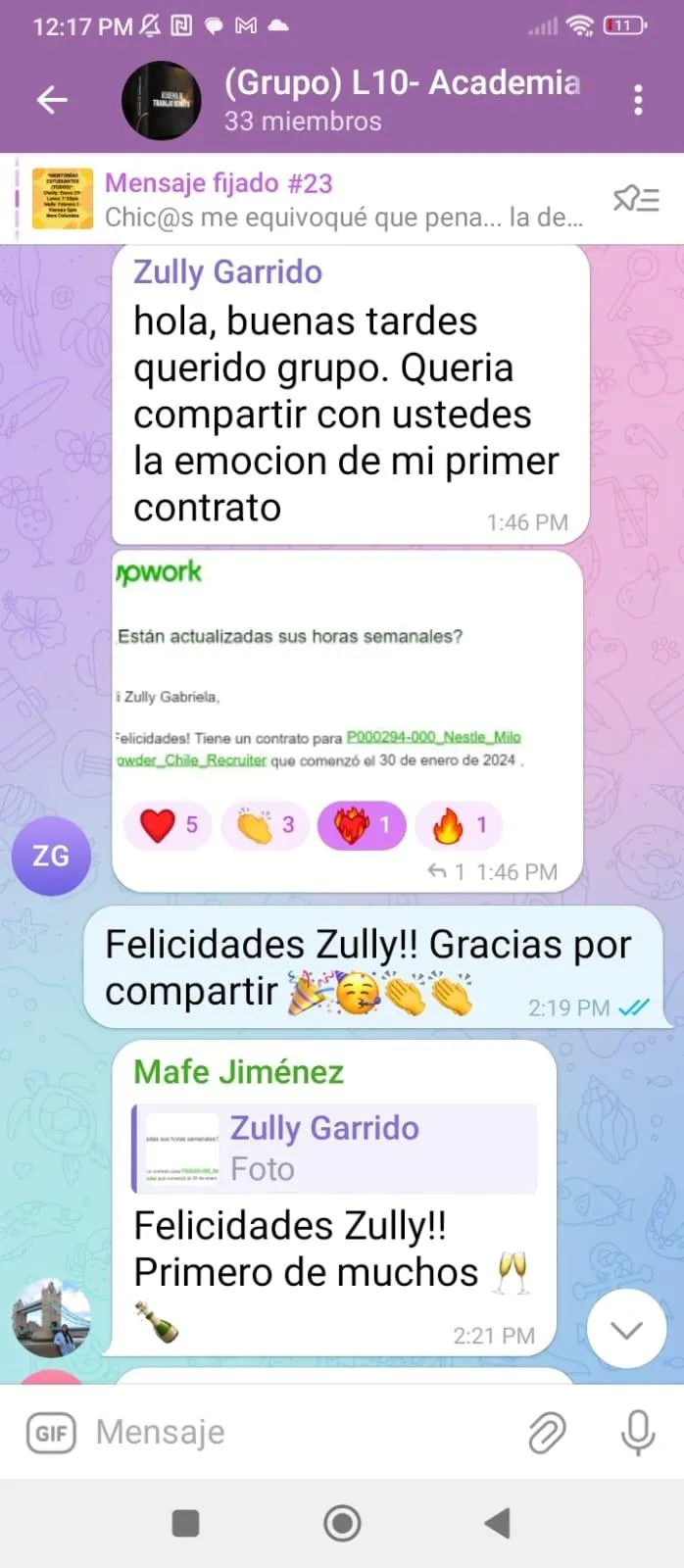Jump to Zully Garrido's quoted Foto reply
This screenshot has width=684, height=1568.
coord(334,1149)
